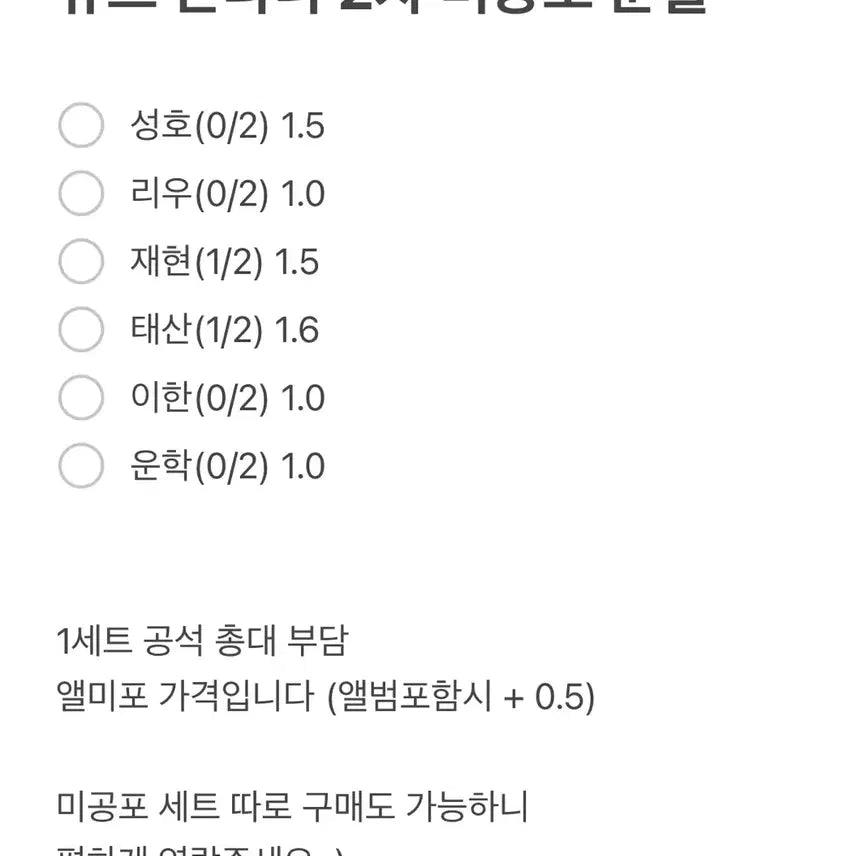Select 태산(1/2) 1.6 in the poll
The width and height of the screenshot is (856, 856).
click(x=81, y=330)
